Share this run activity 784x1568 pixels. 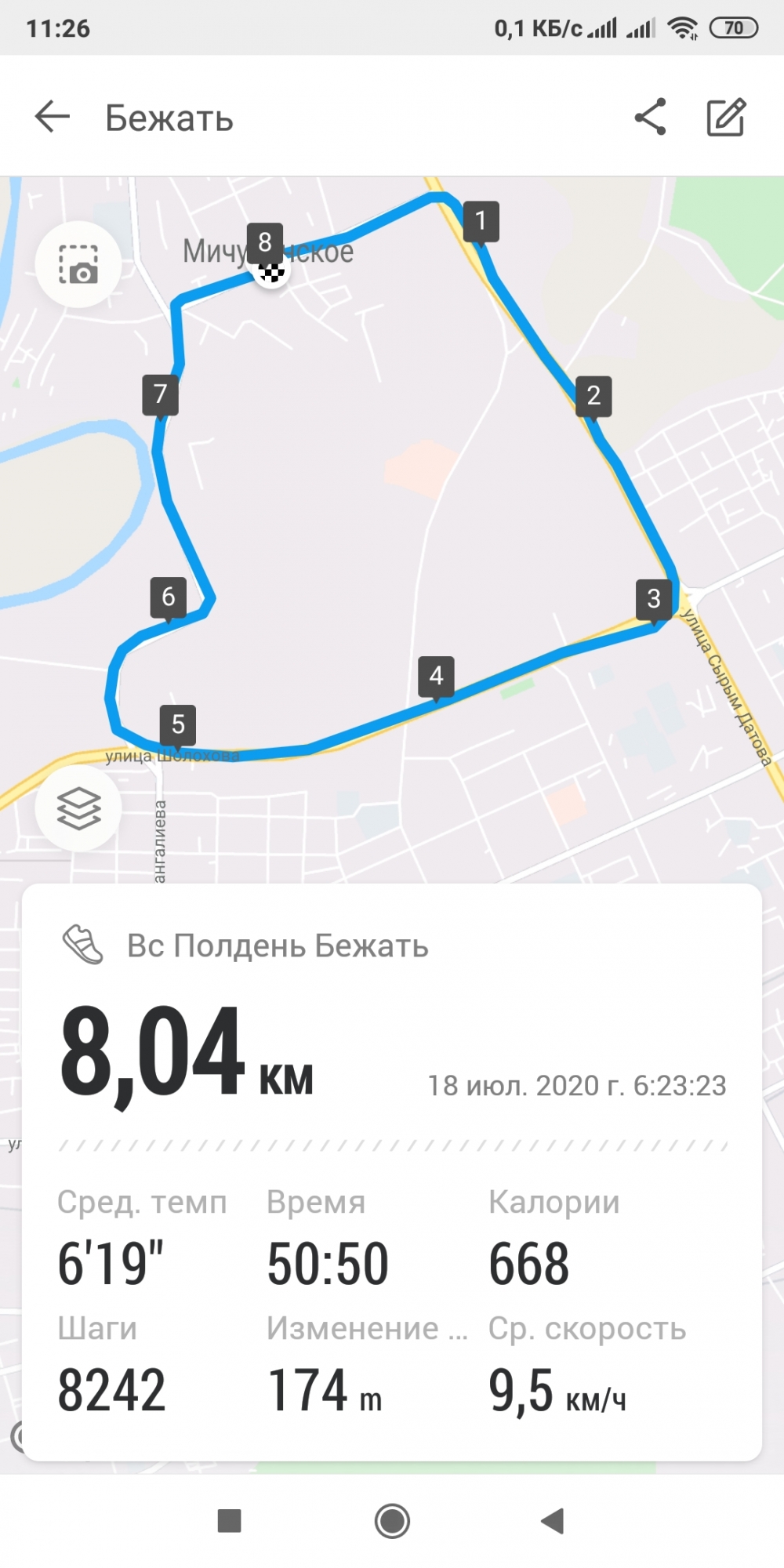[650, 118]
